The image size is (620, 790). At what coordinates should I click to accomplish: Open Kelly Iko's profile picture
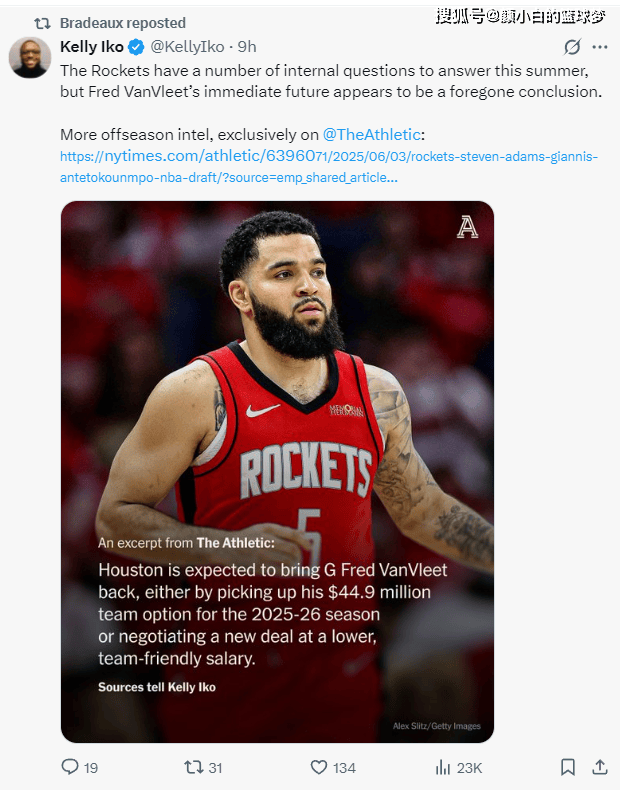[x=30, y=58]
